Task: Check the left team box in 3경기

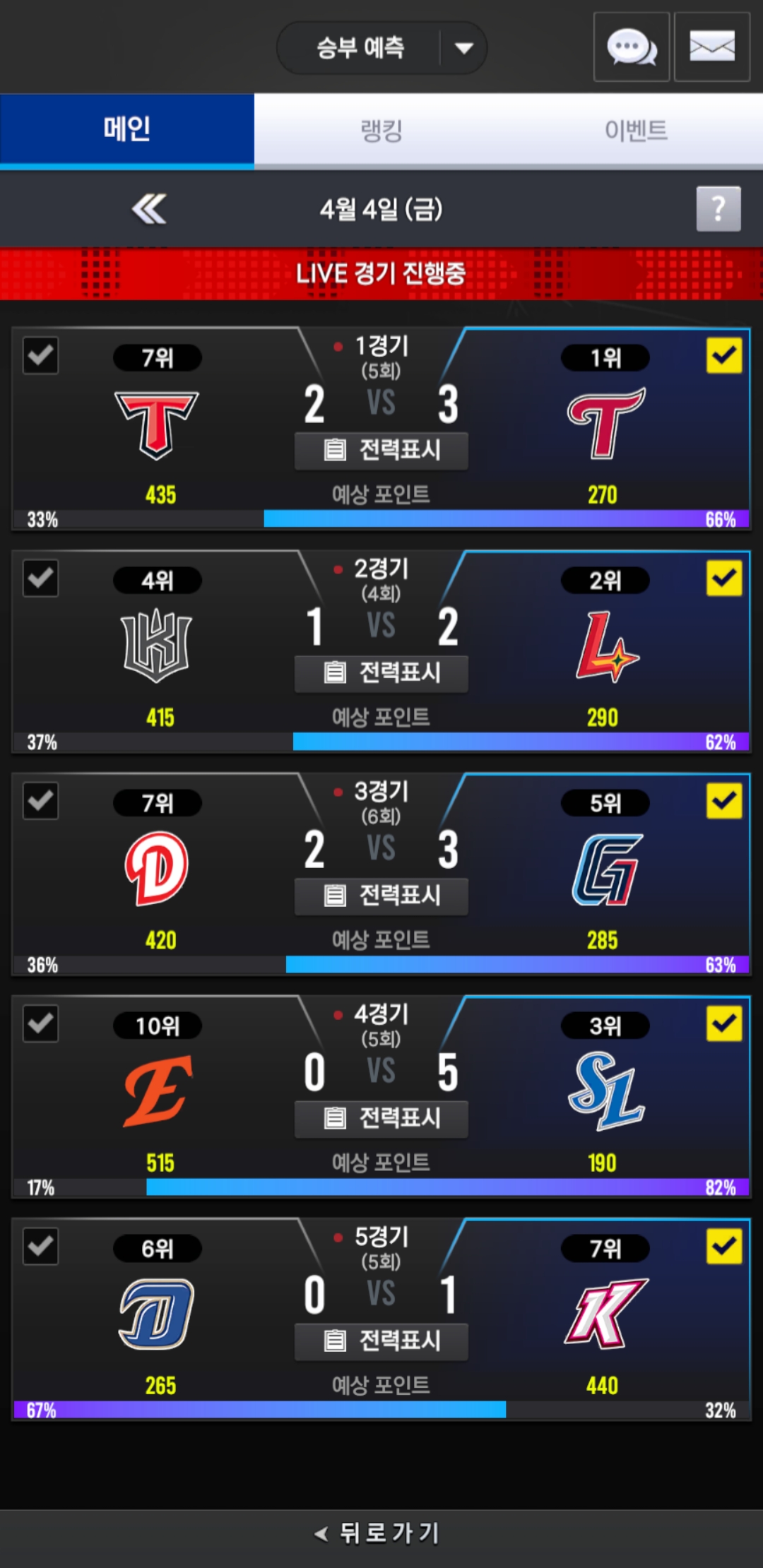Action: tap(40, 801)
